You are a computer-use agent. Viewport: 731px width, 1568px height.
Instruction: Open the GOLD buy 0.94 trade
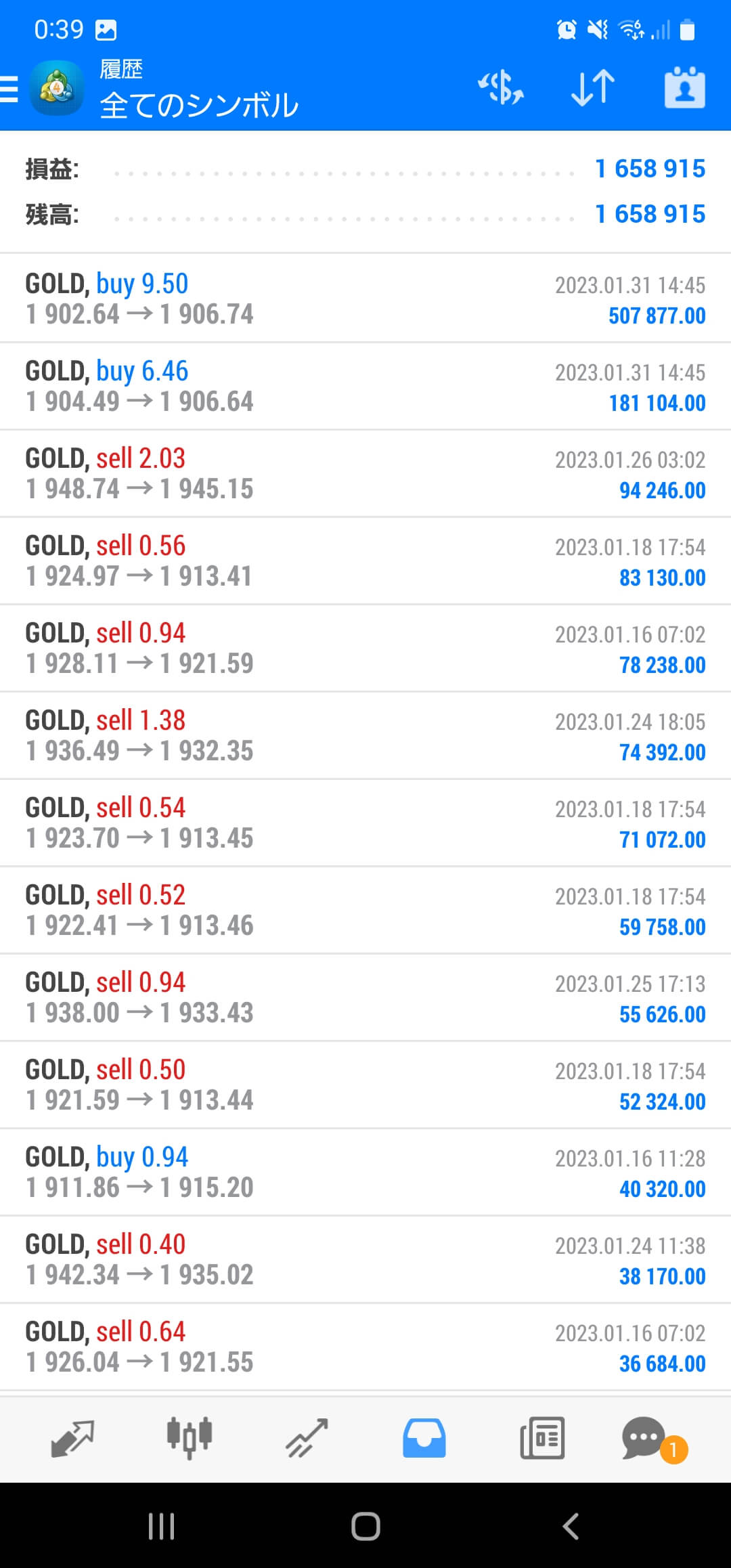click(x=365, y=1172)
